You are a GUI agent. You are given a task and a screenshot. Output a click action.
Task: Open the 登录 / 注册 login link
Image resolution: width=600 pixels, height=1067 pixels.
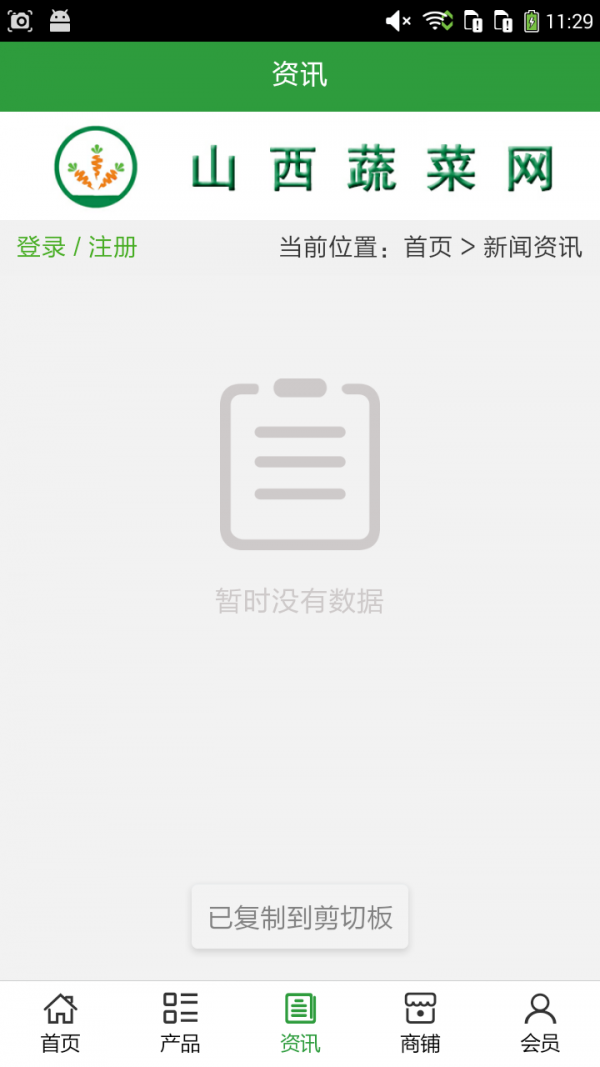(x=77, y=247)
